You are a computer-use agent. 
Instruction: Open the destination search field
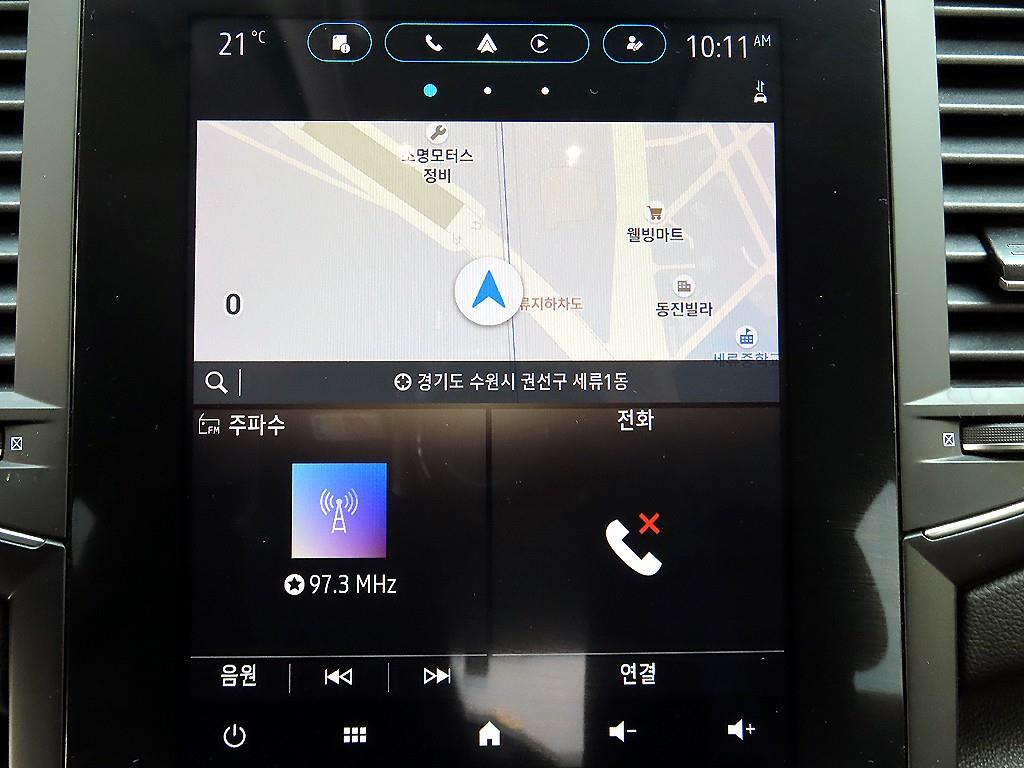(486, 381)
